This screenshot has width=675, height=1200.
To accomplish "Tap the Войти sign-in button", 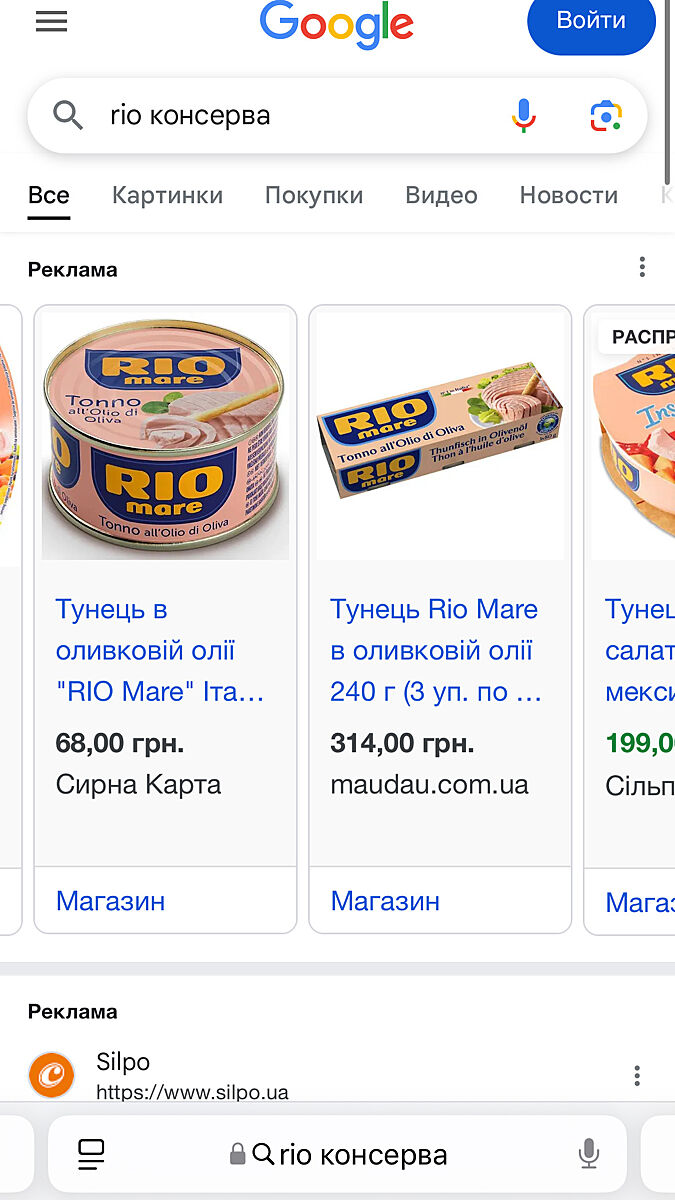I will tap(591, 22).
